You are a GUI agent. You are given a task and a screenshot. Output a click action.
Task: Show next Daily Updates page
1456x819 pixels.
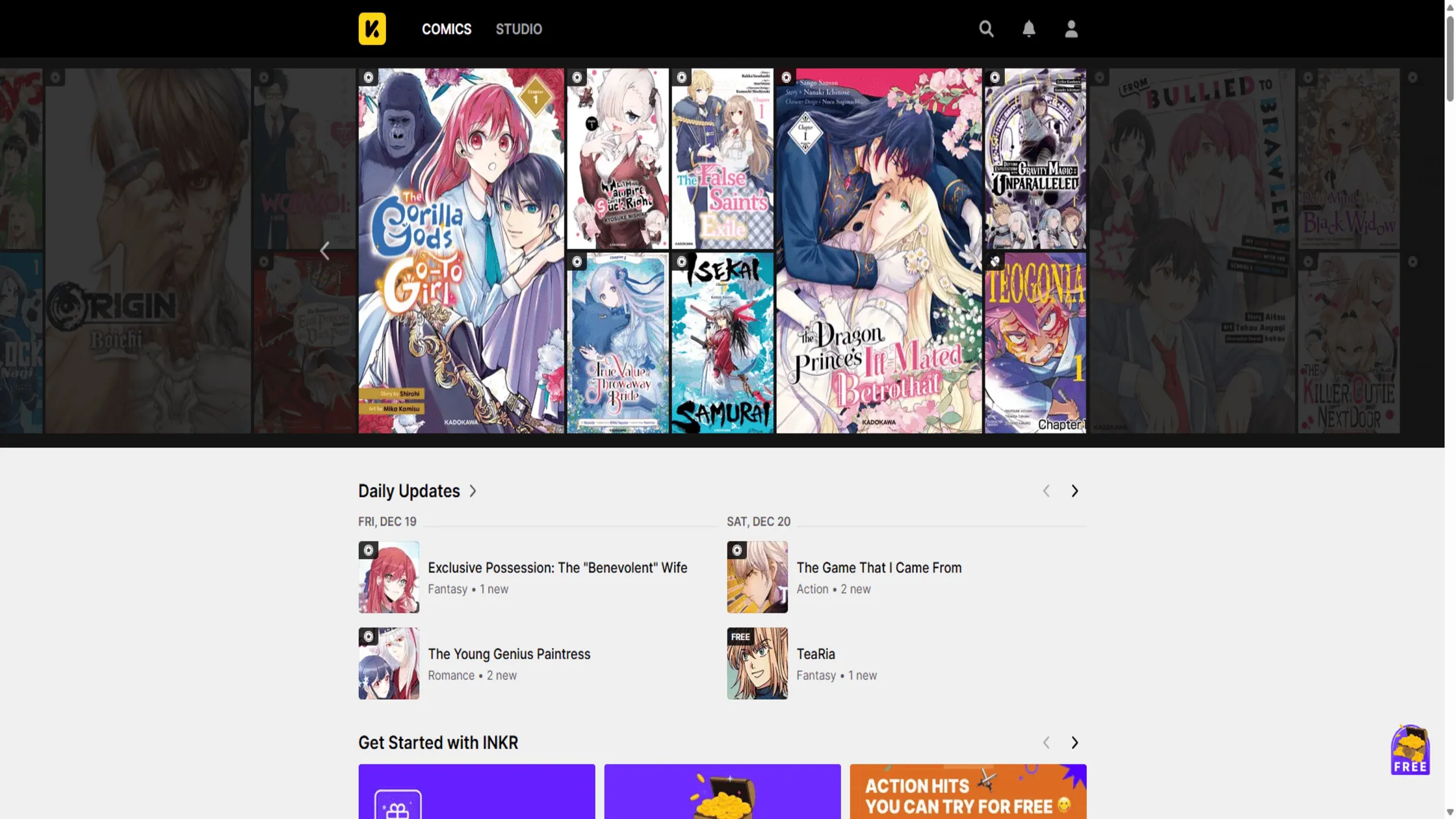[x=1074, y=491]
